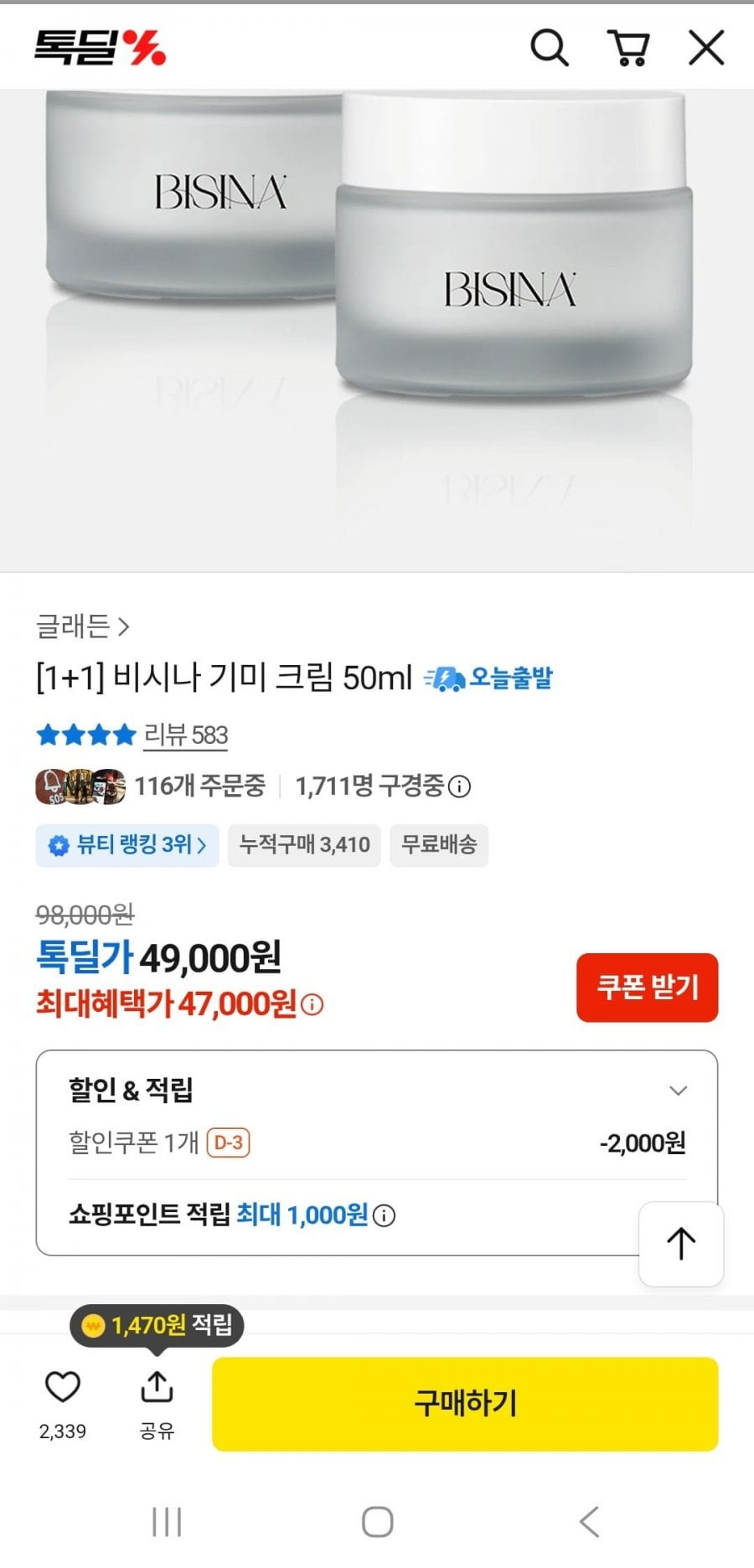Image resolution: width=754 pixels, height=1568 pixels.
Task: Open the search icon in top bar
Action: tap(550, 48)
